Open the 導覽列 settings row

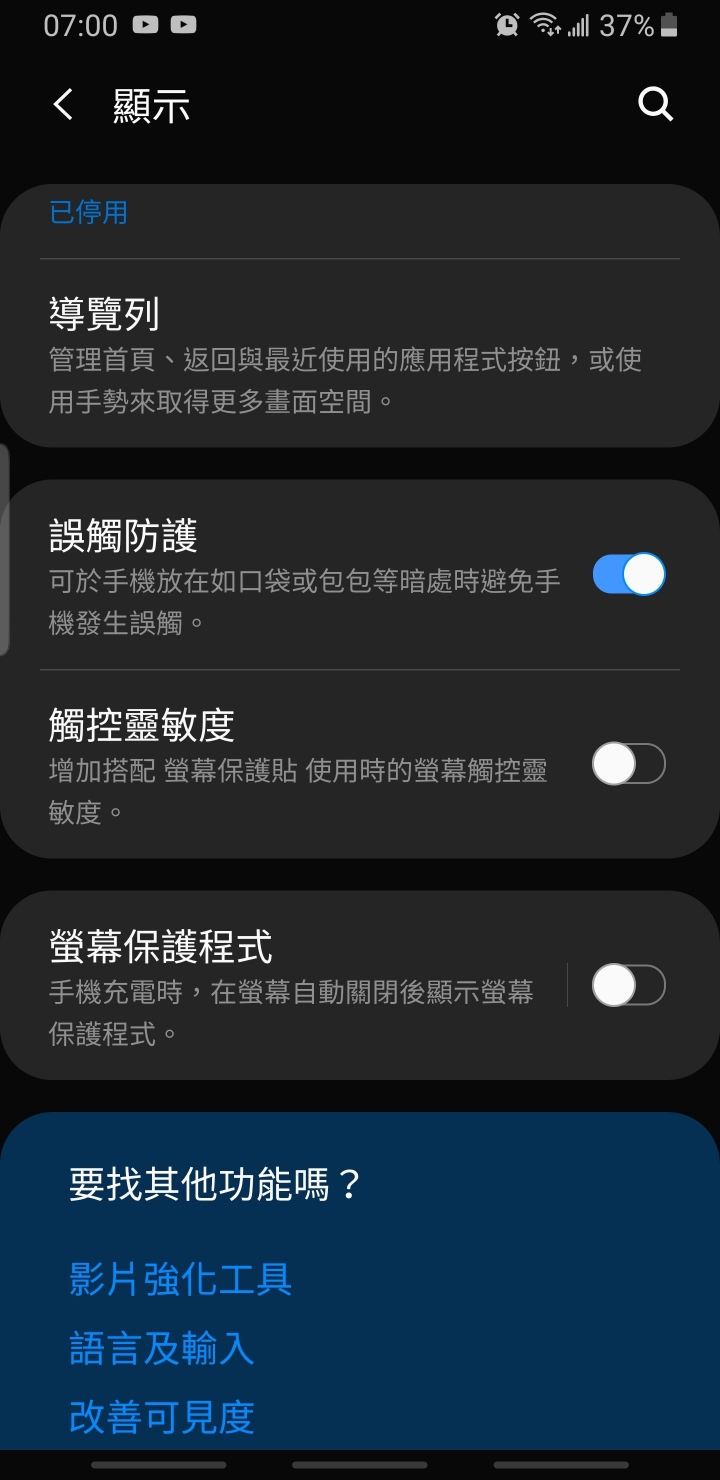360,354
